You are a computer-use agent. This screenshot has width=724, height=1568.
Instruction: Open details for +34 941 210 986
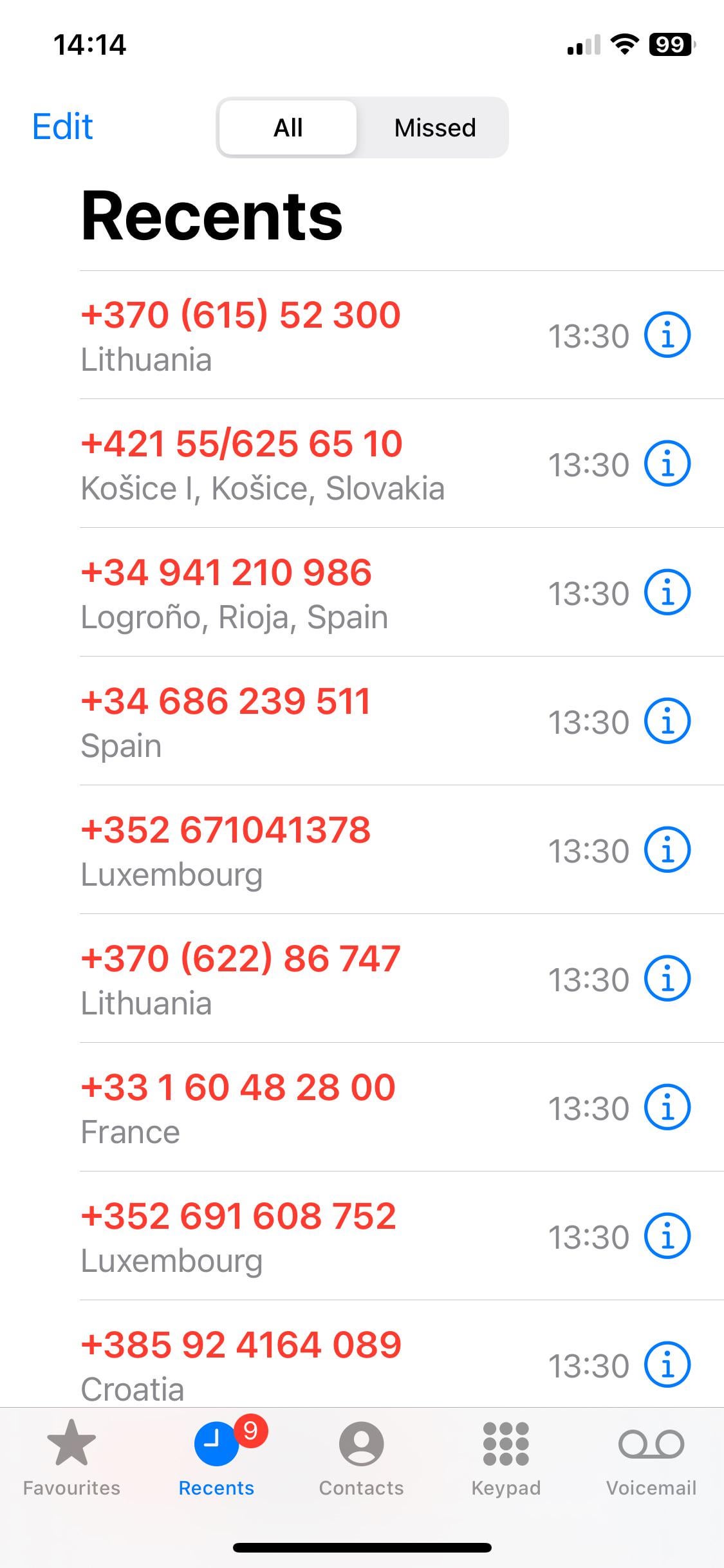pyautogui.click(x=667, y=592)
